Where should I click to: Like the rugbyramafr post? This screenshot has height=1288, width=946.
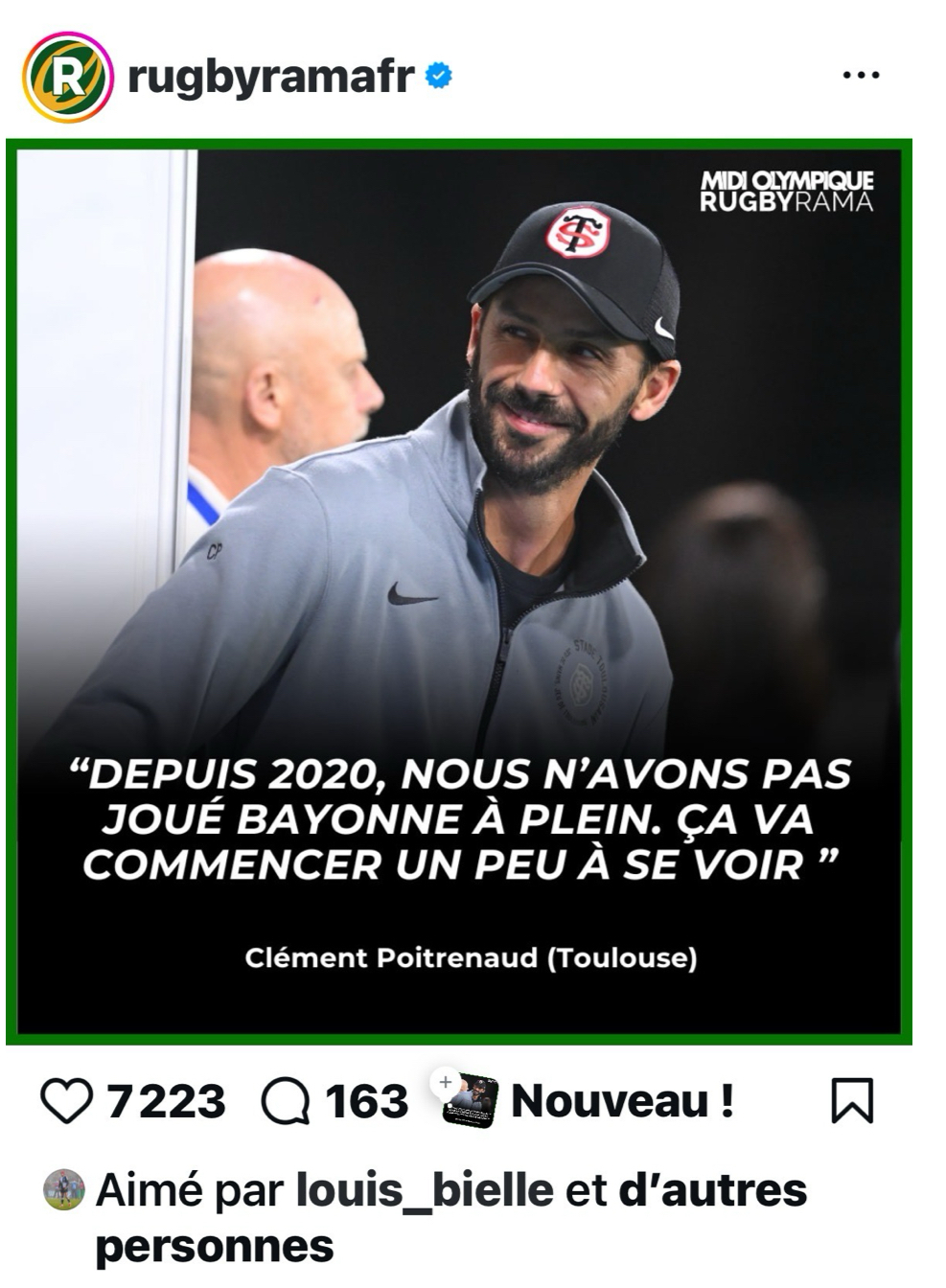point(67,1101)
